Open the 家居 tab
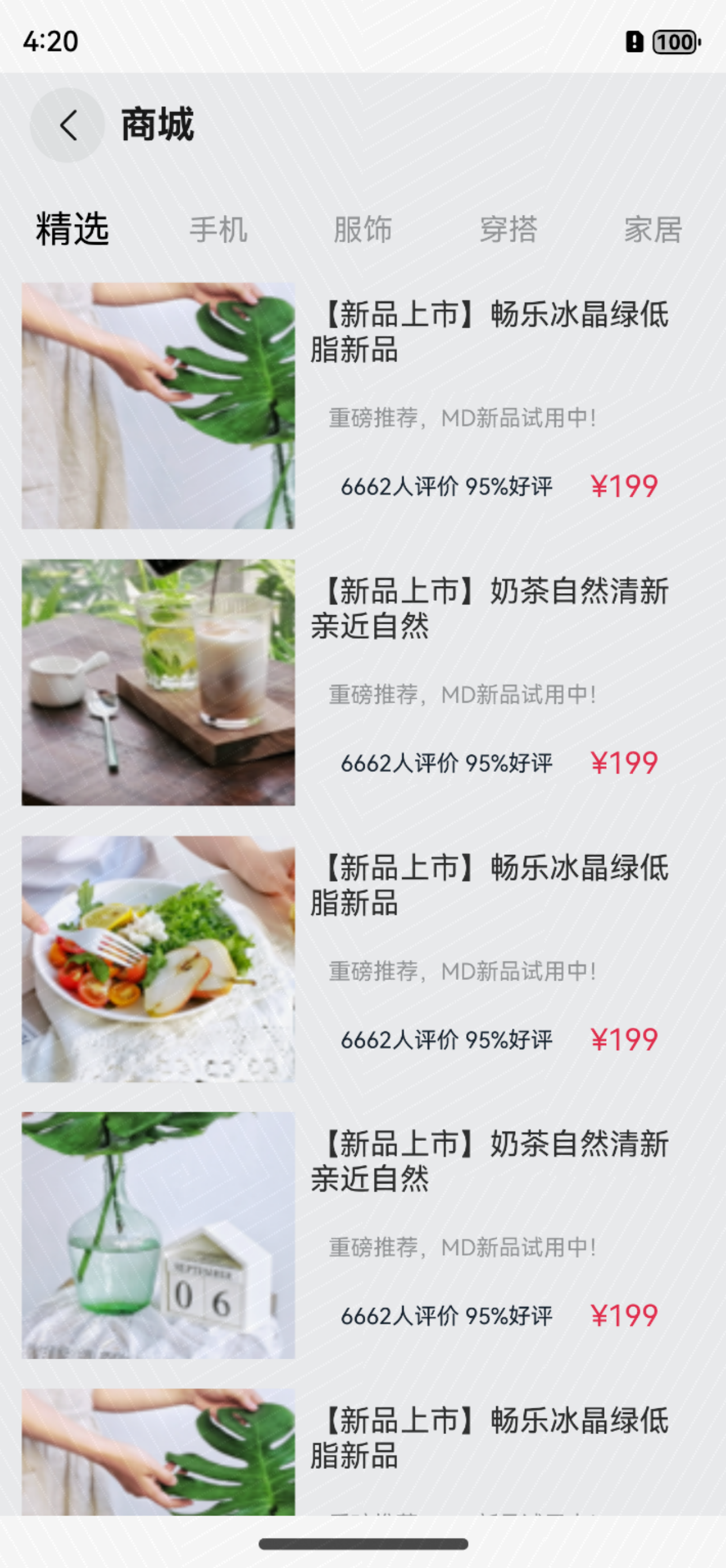Screen dimensions: 726x1568 tap(652, 230)
